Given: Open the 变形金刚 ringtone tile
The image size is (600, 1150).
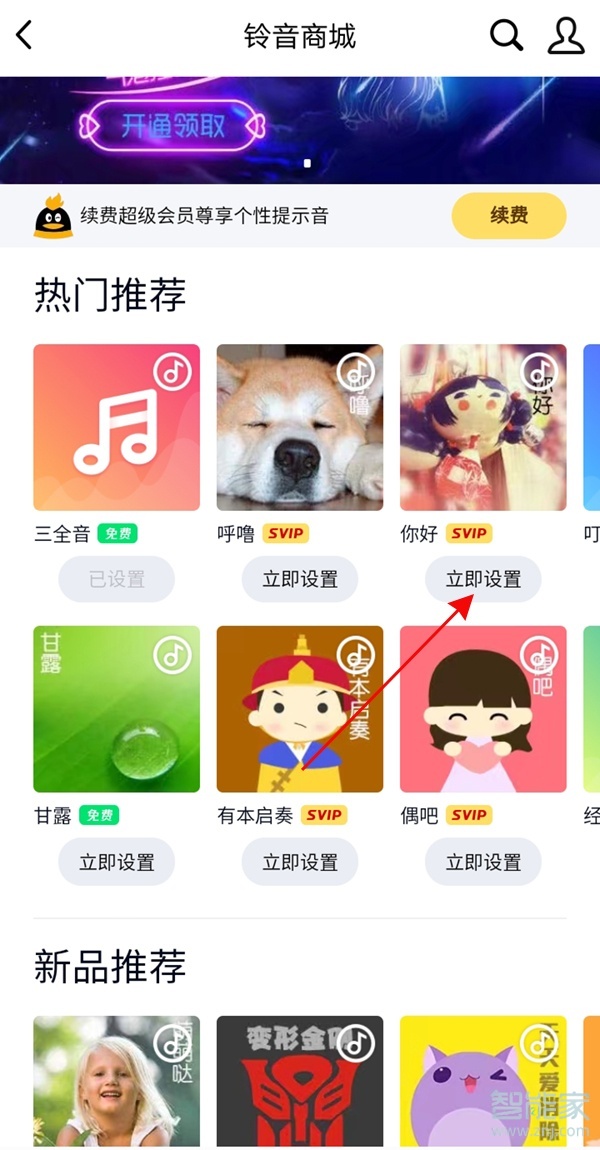Looking at the screenshot, I should [x=300, y=1080].
